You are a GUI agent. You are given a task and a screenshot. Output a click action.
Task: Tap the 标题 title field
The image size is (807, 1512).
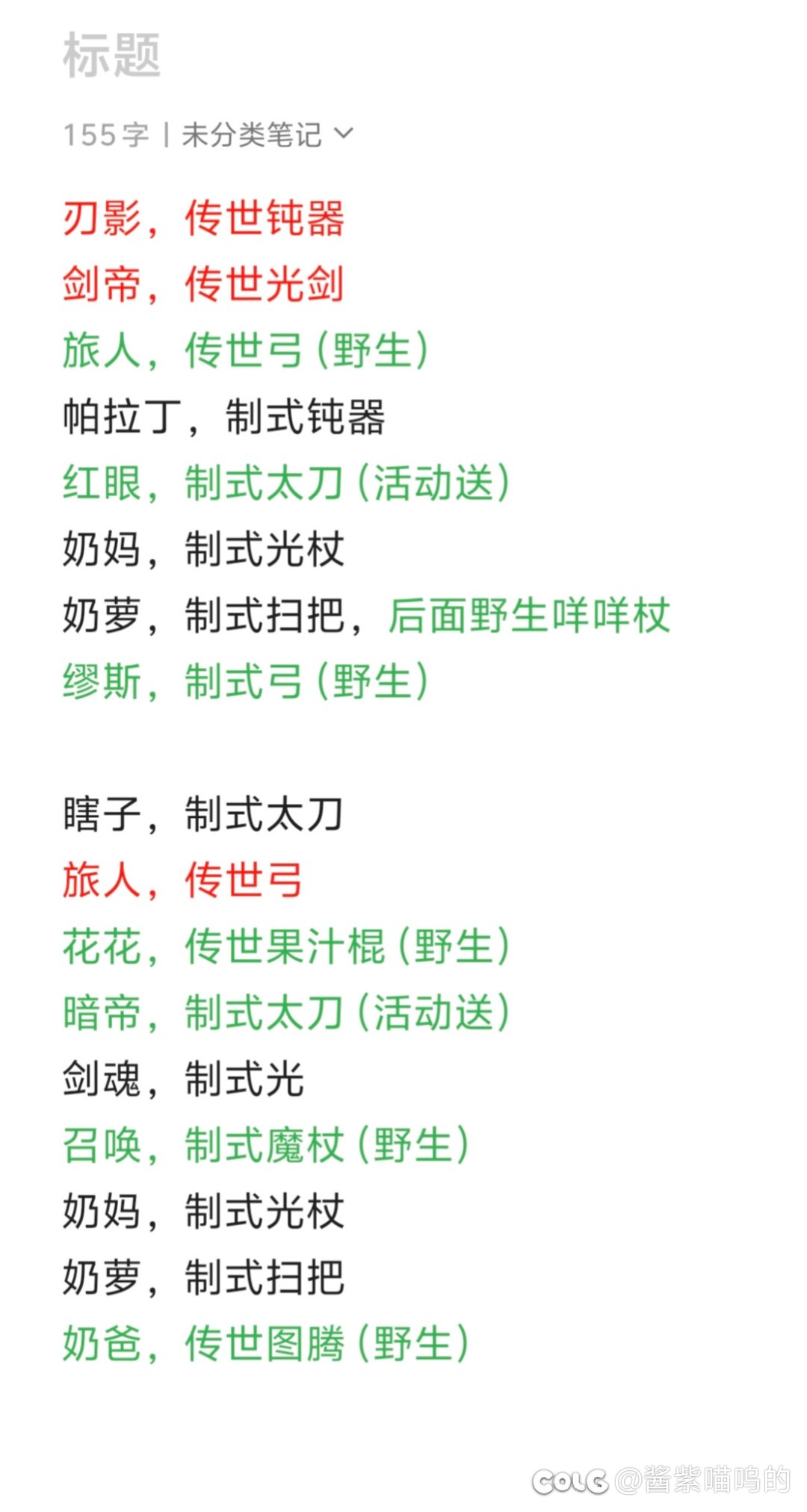tap(112, 55)
